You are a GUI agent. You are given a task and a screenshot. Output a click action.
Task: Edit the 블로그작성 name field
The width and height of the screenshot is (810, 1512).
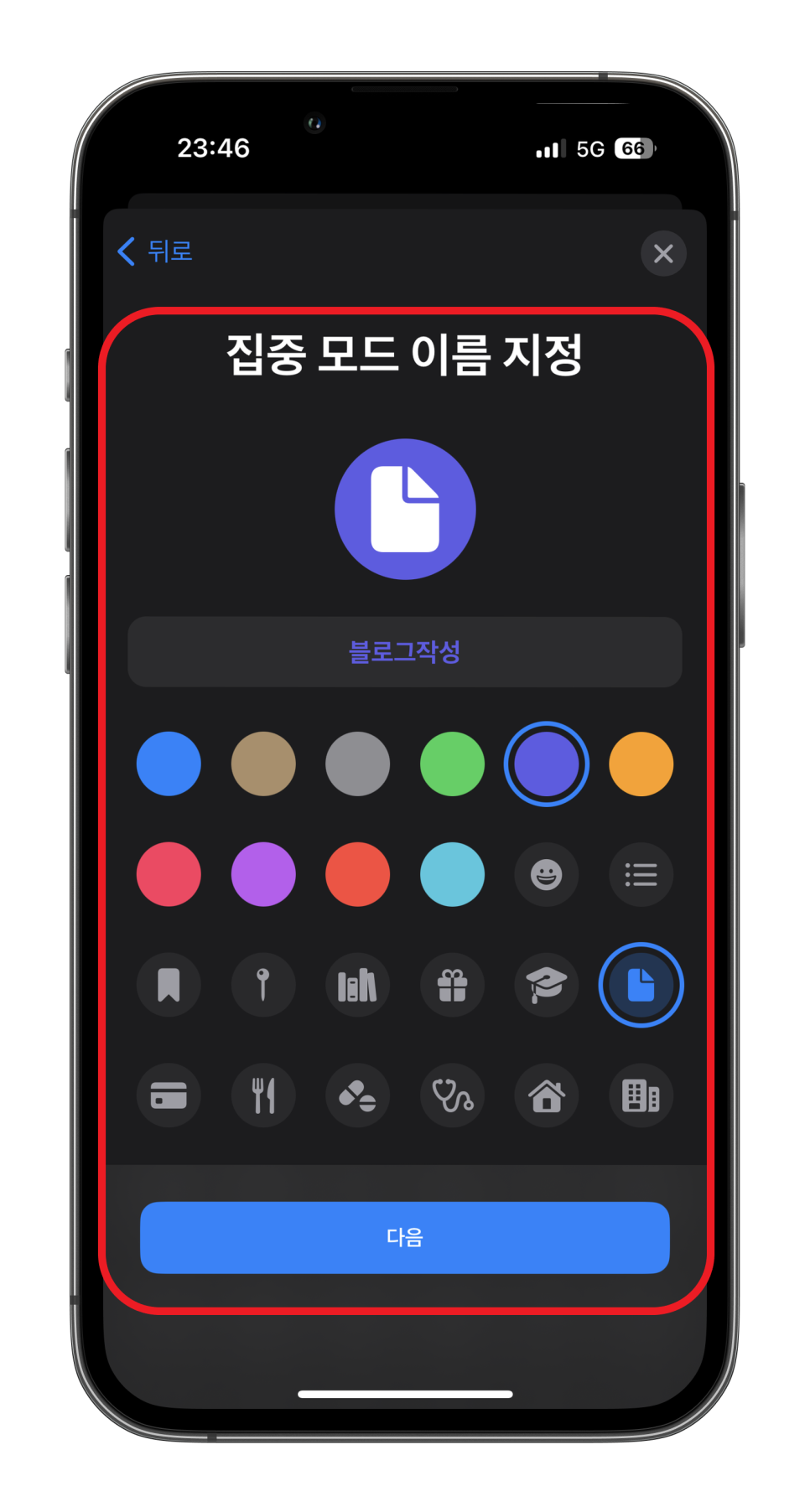[x=405, y=652]
